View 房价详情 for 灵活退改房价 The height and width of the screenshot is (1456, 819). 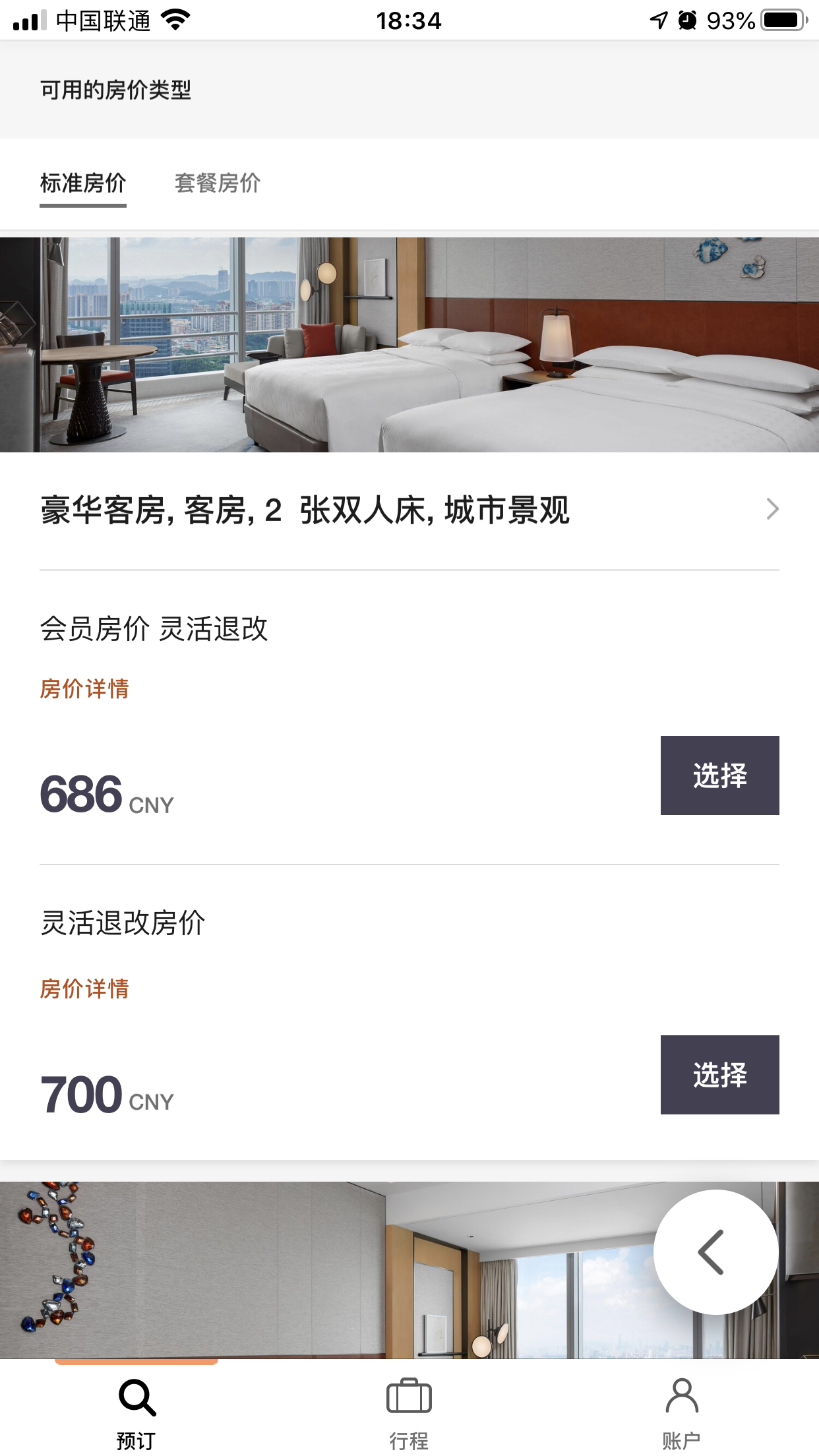click(84, 989)
